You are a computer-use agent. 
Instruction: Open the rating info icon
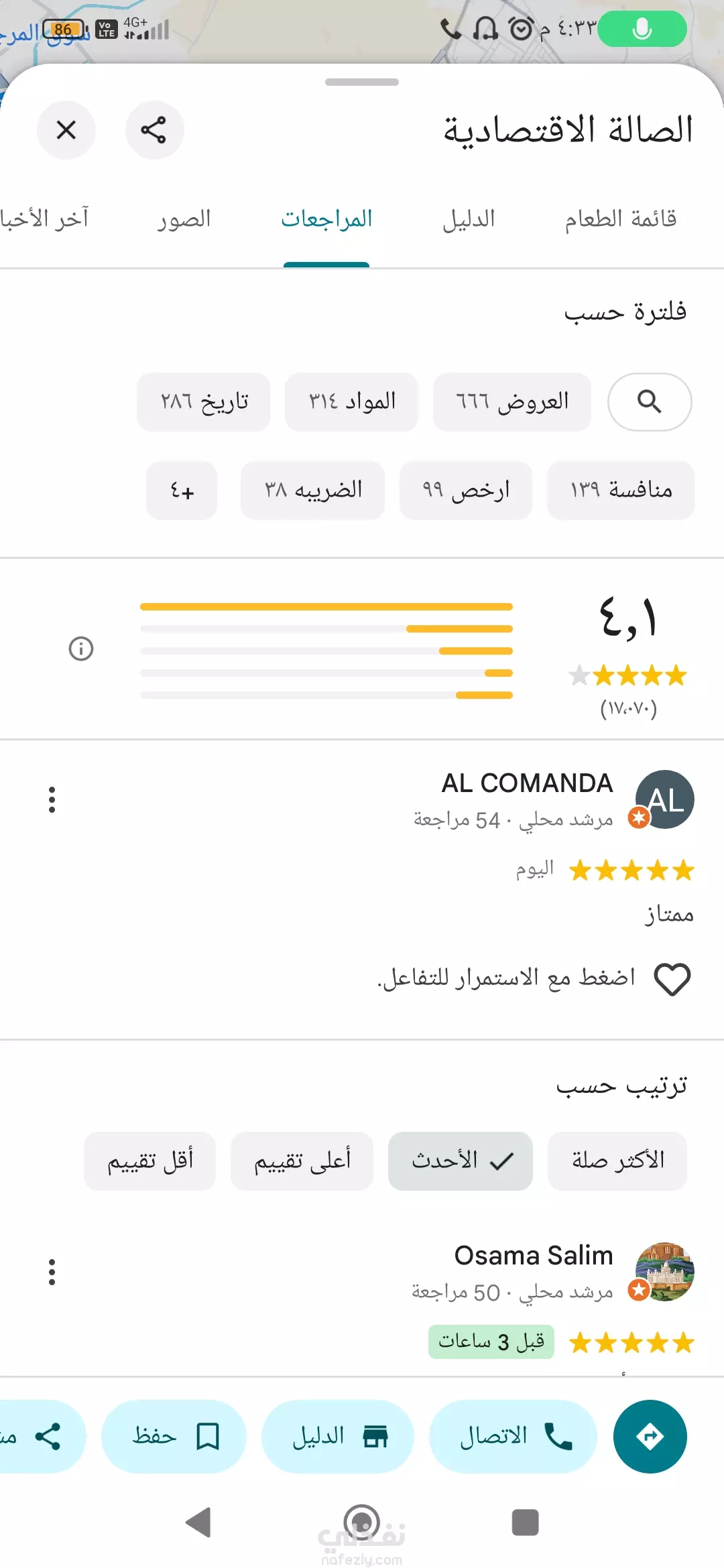(x=81, y=649)
